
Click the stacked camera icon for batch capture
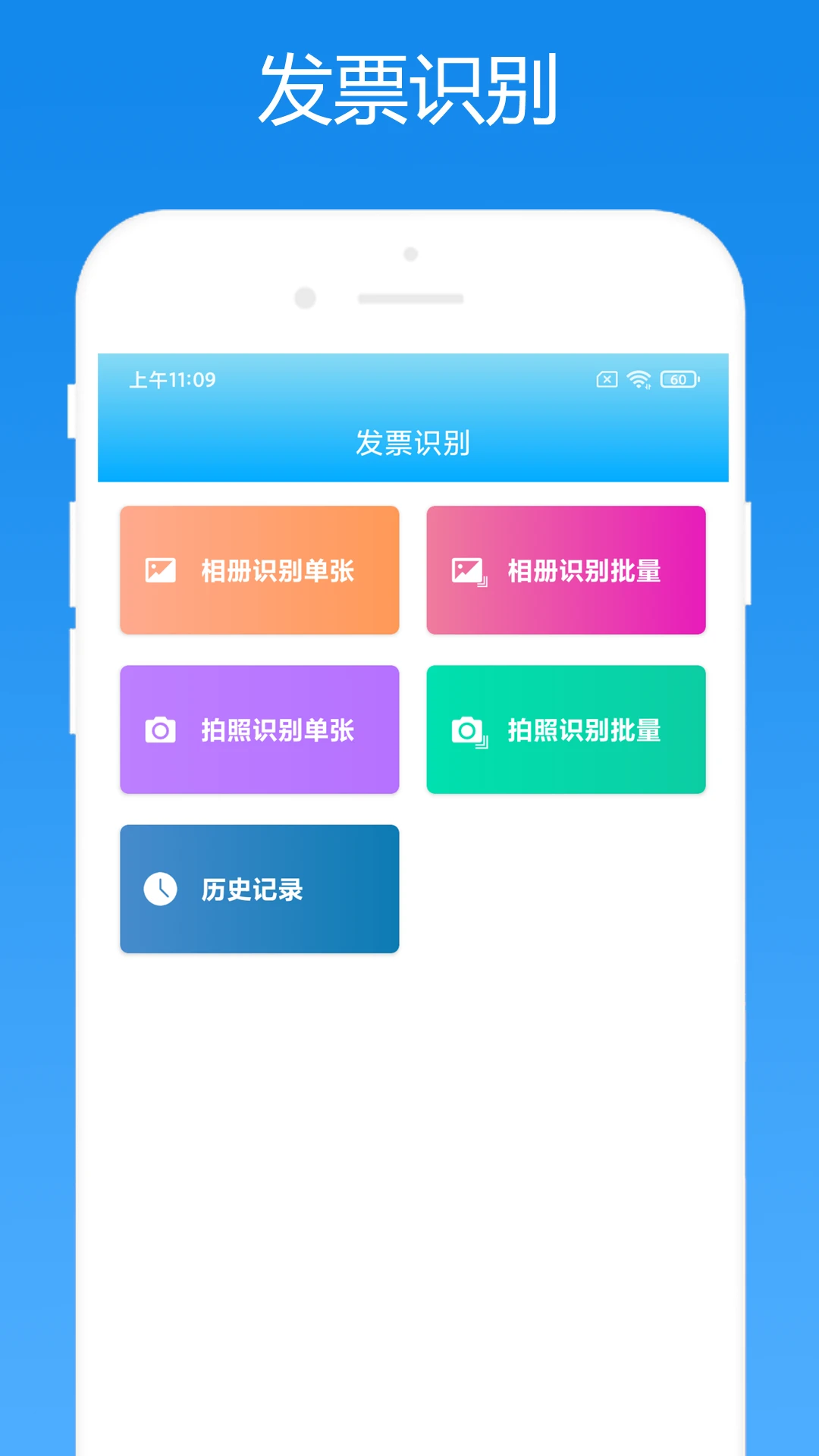tap(467, 730)
